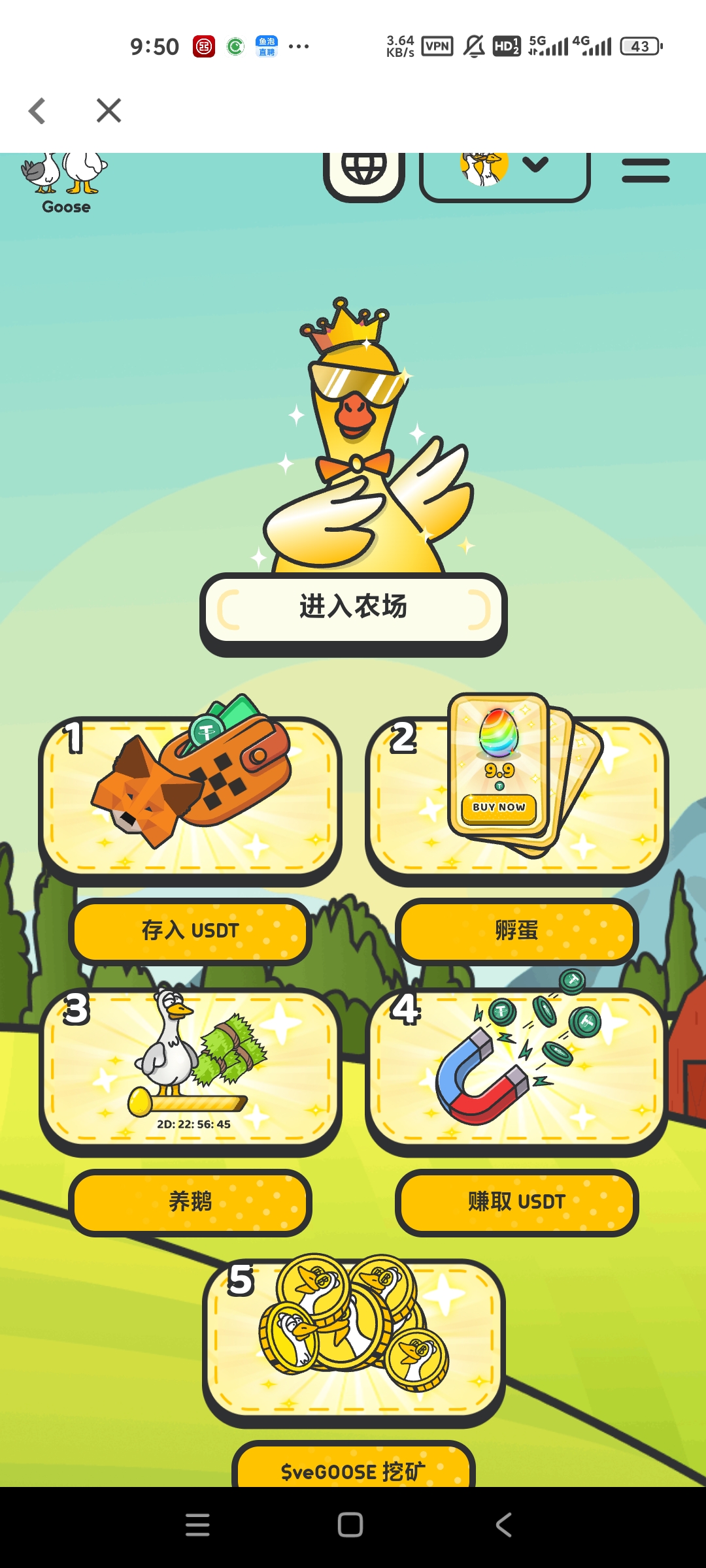This screenshot has width=706, height=1568.
Task: Open the goose raising card numbered 3
Action: coord(190,1069)
